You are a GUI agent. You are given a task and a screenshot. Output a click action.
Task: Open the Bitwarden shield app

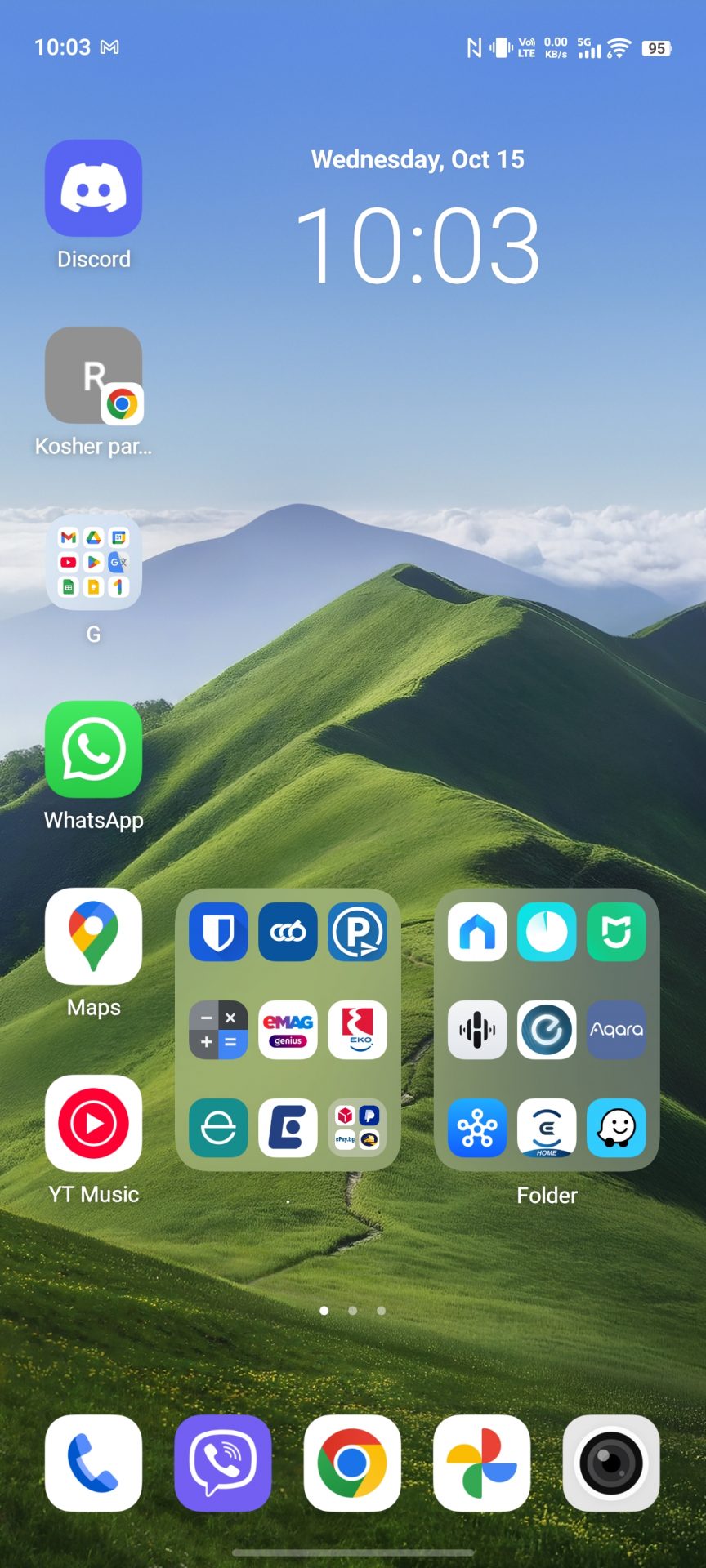218,932
